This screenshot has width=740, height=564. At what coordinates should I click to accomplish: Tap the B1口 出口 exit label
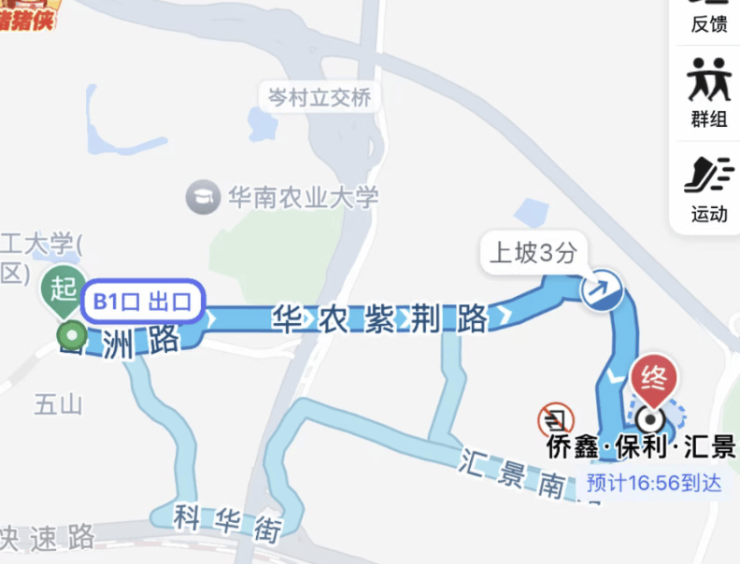pyautogui.click(x=142, y=302)
